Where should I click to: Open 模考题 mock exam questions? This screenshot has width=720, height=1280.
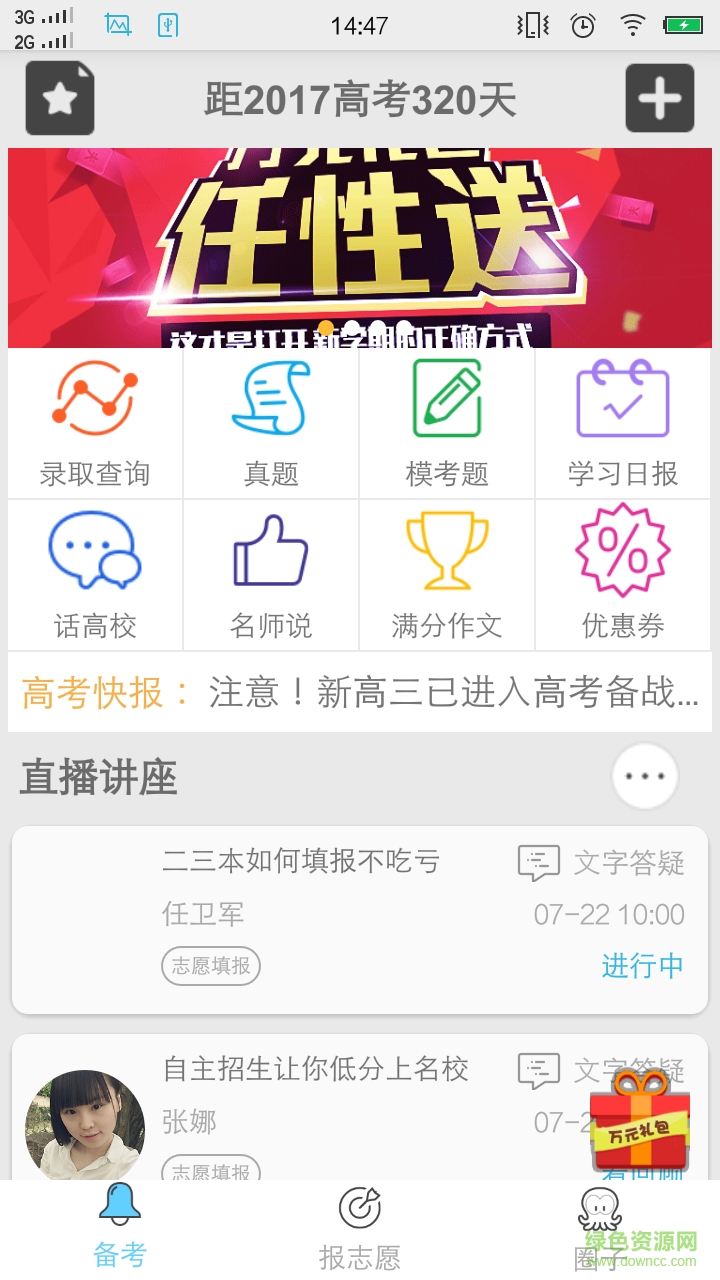[447, 424]
